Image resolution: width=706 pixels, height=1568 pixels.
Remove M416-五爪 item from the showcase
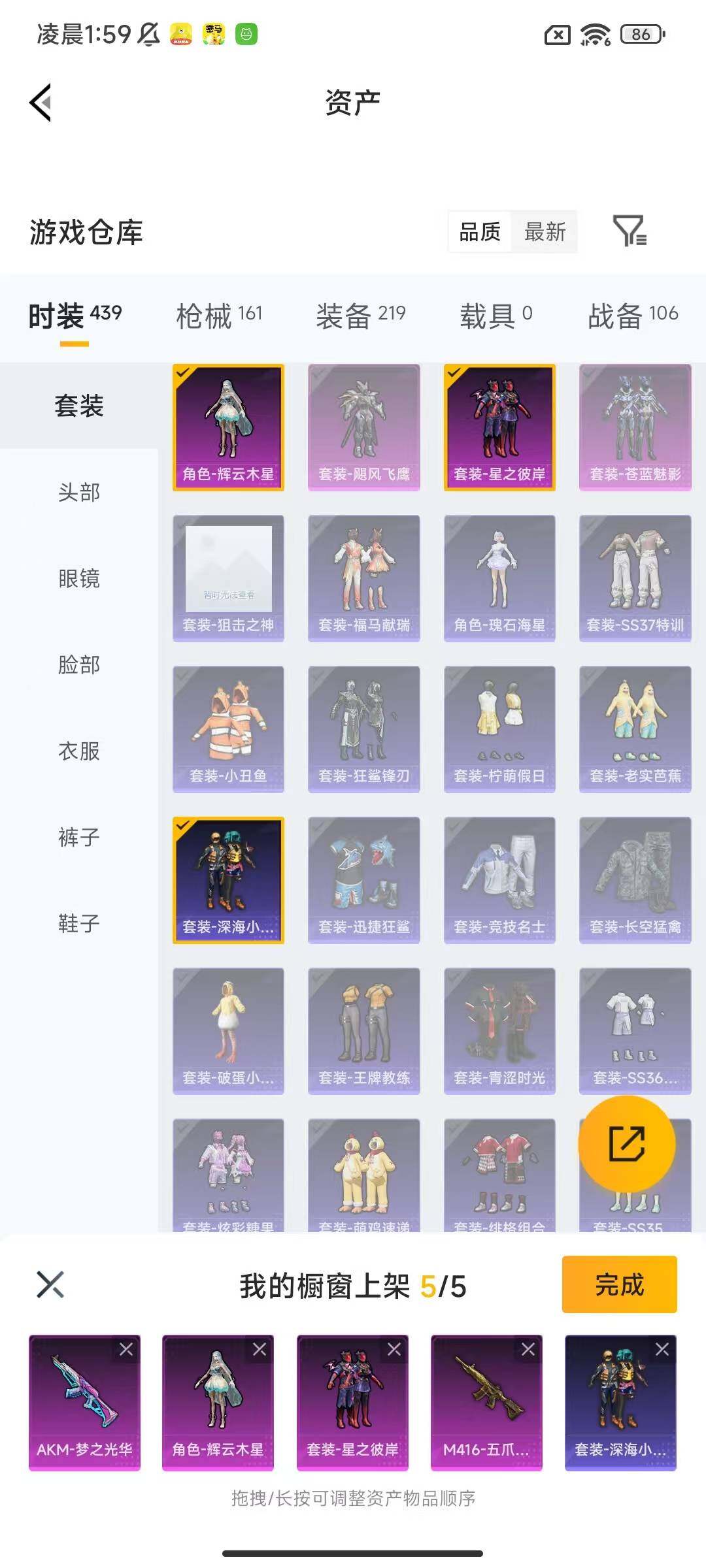528,1349
